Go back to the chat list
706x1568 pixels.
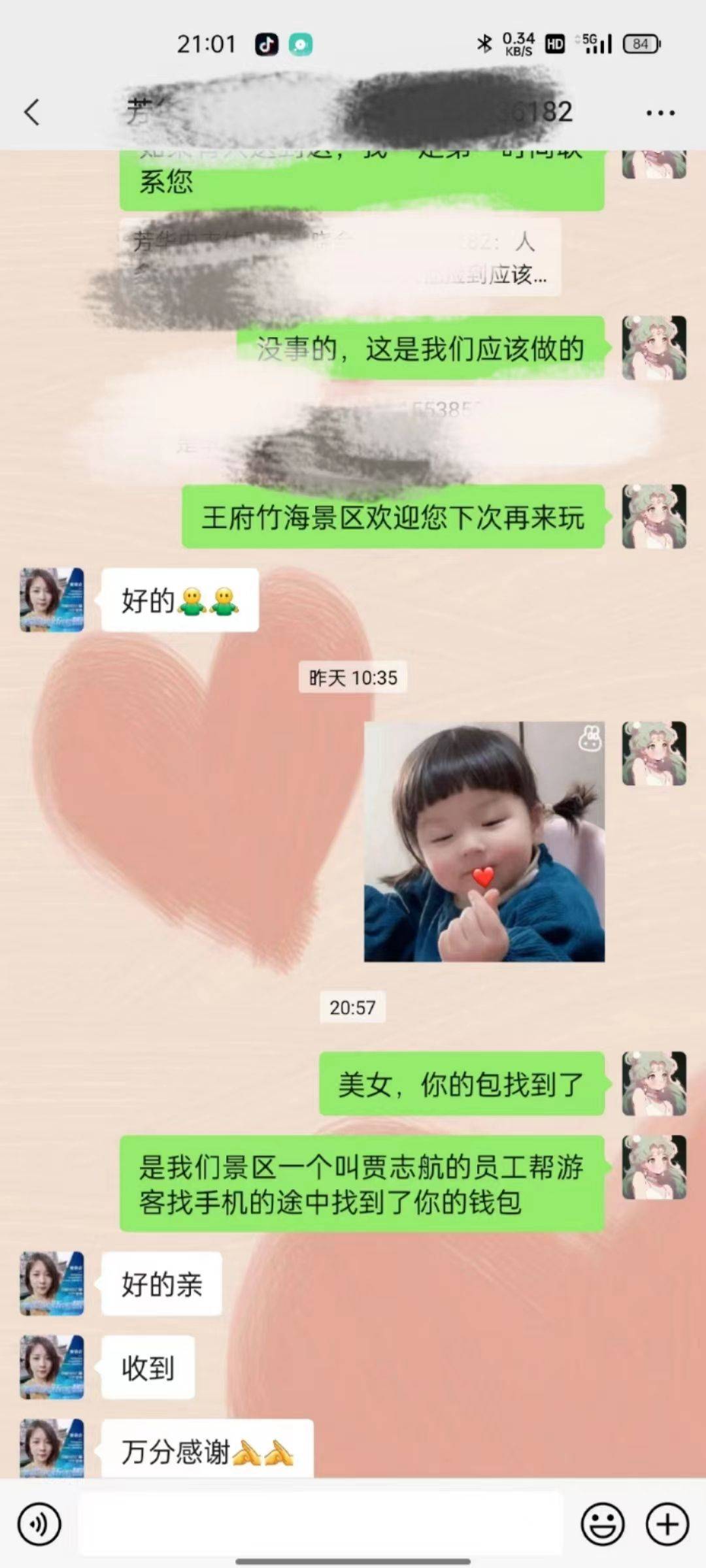pyautogui.click(x=31, y=112)
